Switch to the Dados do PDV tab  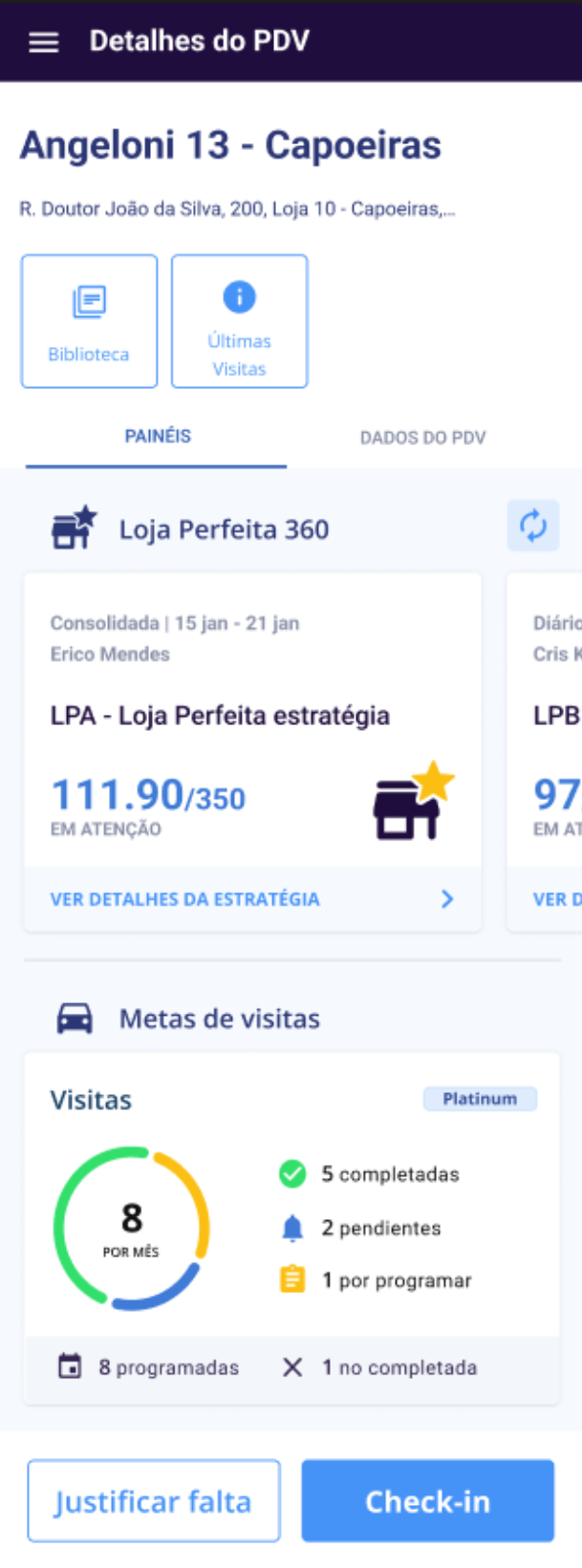pyautogui.click(x=422, y=438)
